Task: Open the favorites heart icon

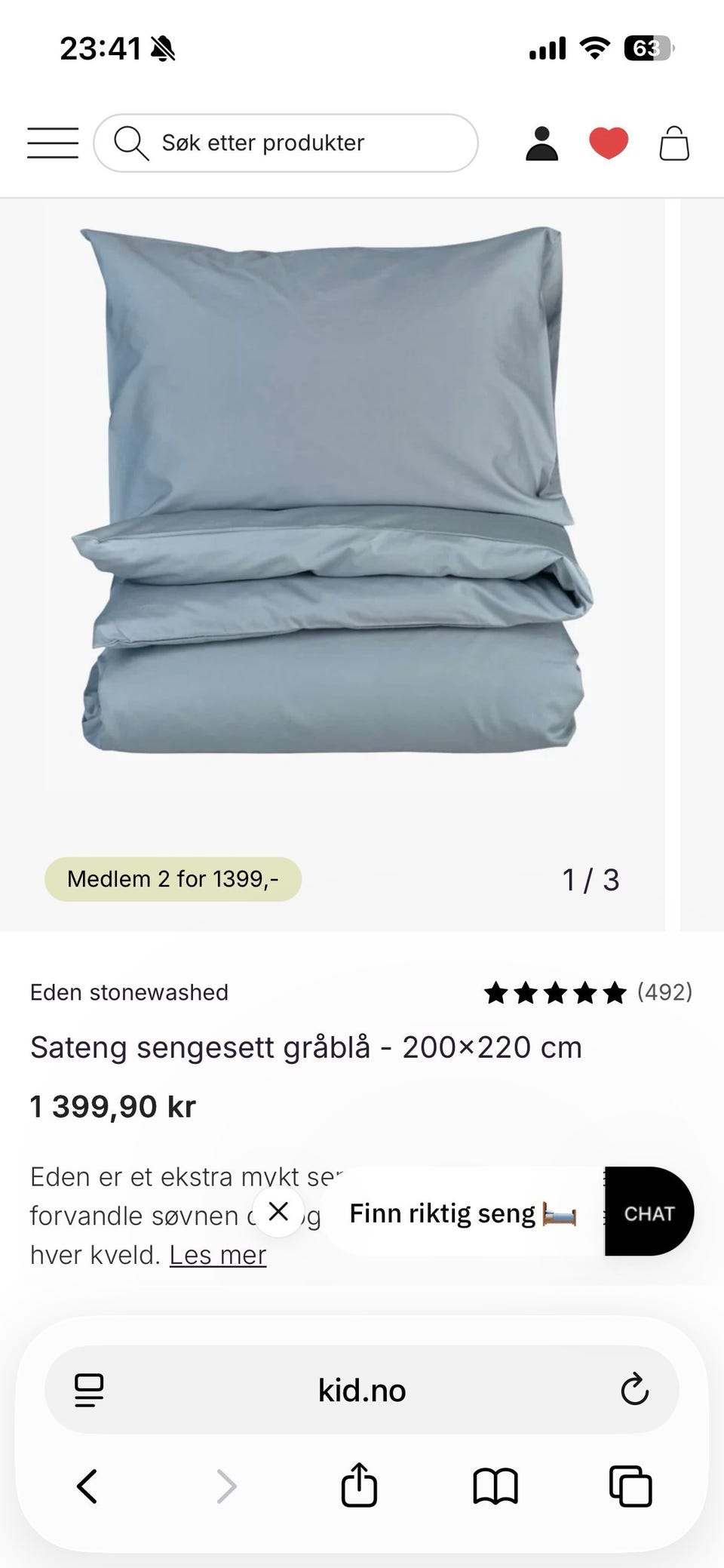Action: click(x=609, y=143)
